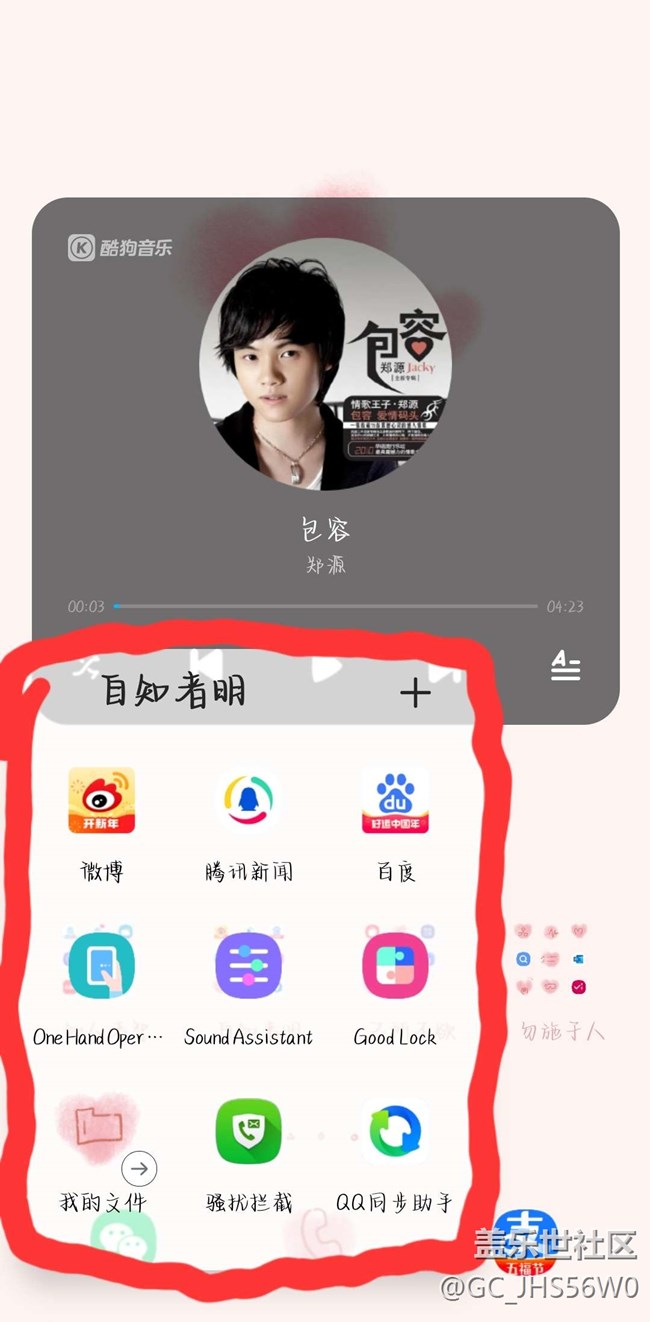Launch 腾讯新闻 from the folder

click(248, 800)
